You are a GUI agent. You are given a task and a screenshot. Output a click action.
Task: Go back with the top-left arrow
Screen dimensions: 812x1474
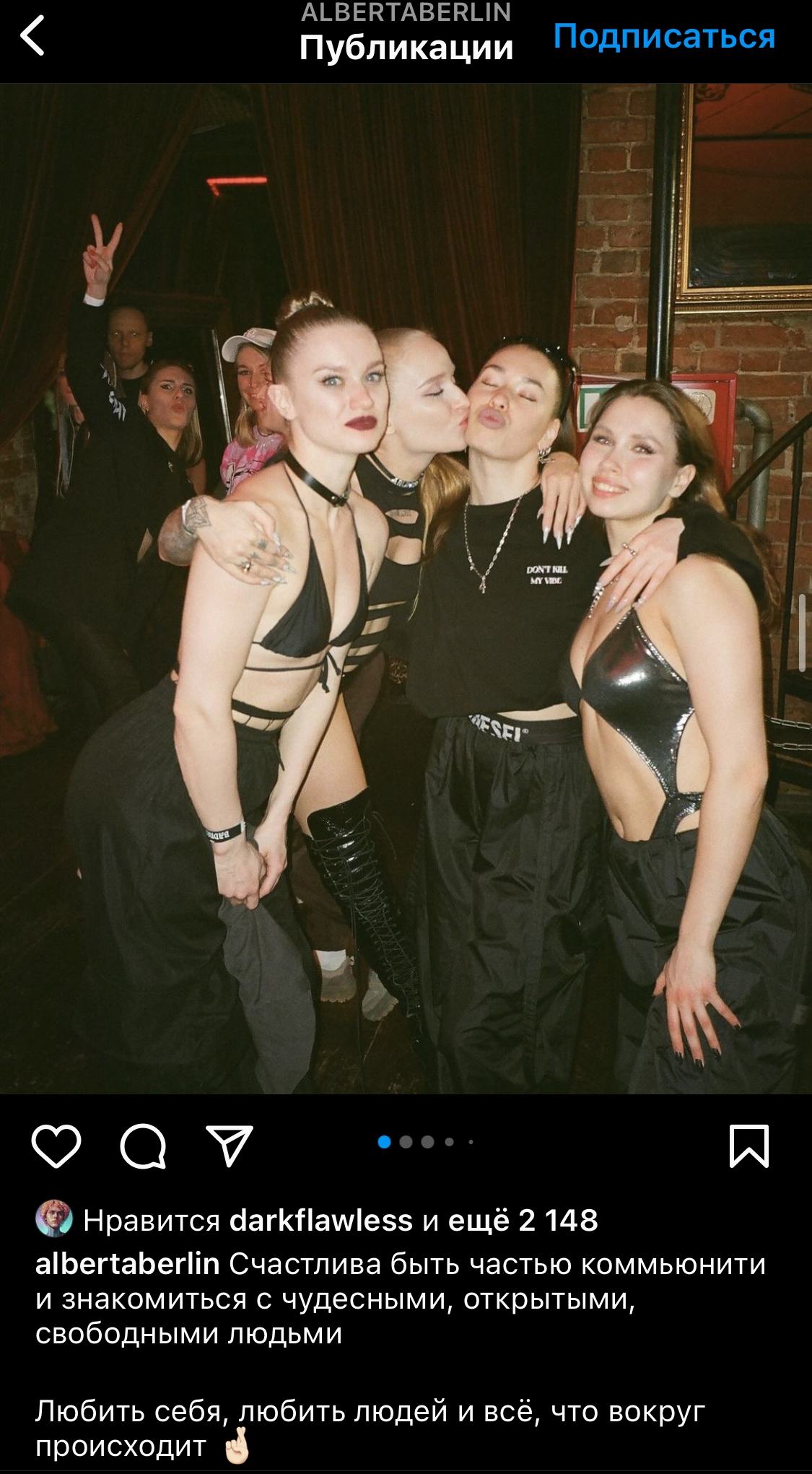coord(32,35)
